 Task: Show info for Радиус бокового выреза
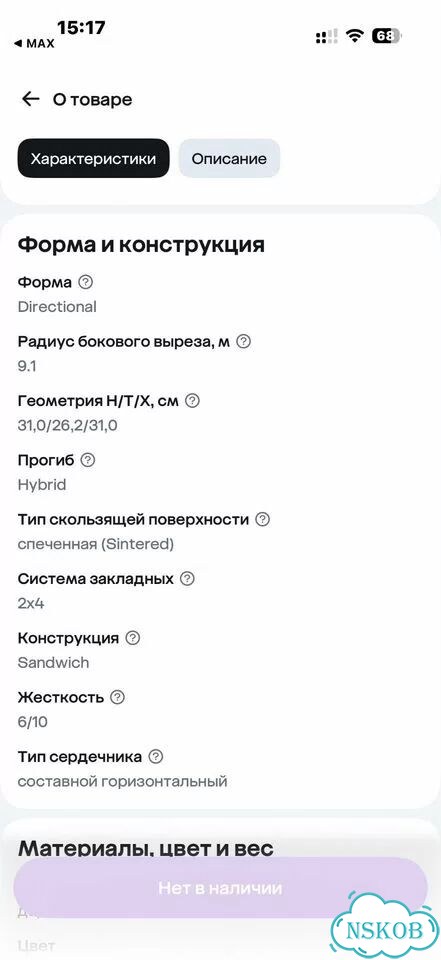pos(244,342)
